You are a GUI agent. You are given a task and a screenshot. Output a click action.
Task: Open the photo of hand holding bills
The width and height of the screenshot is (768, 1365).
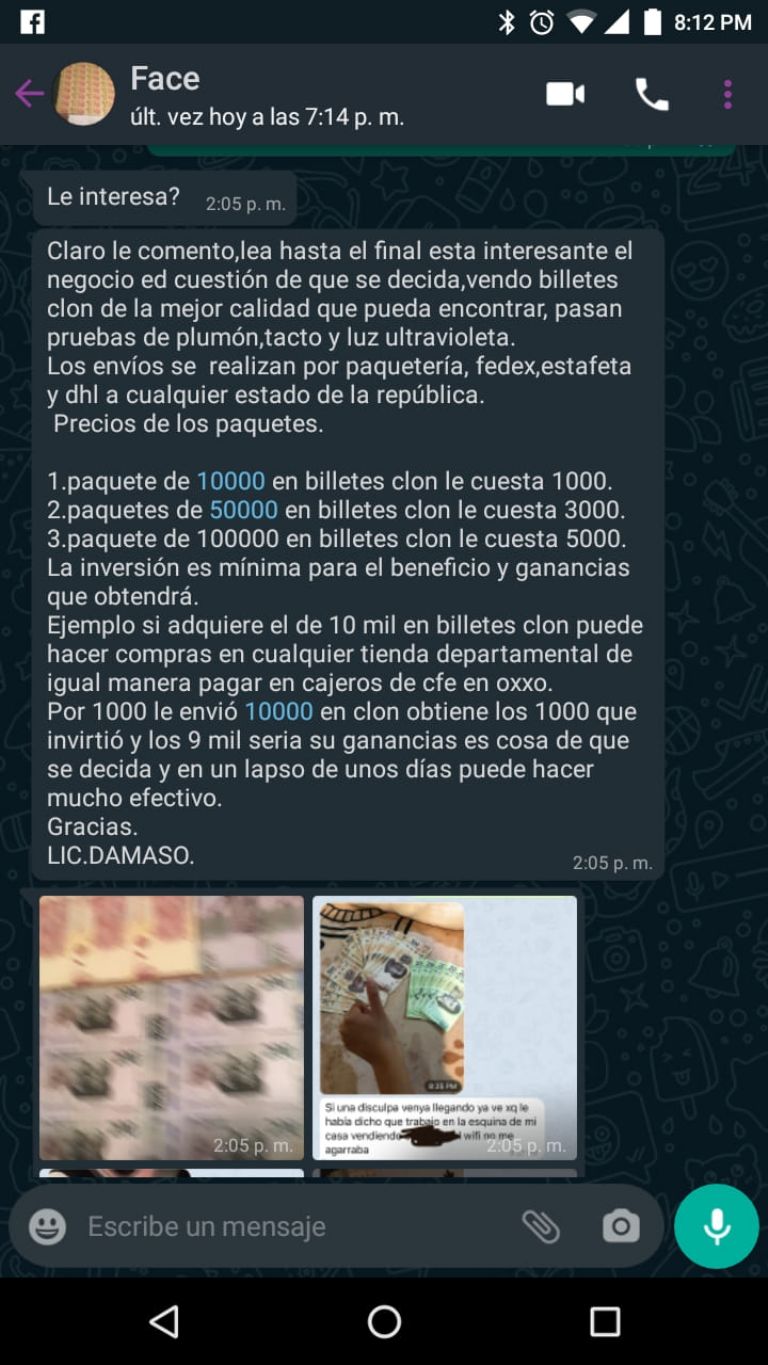click(x=445, y=1027)
